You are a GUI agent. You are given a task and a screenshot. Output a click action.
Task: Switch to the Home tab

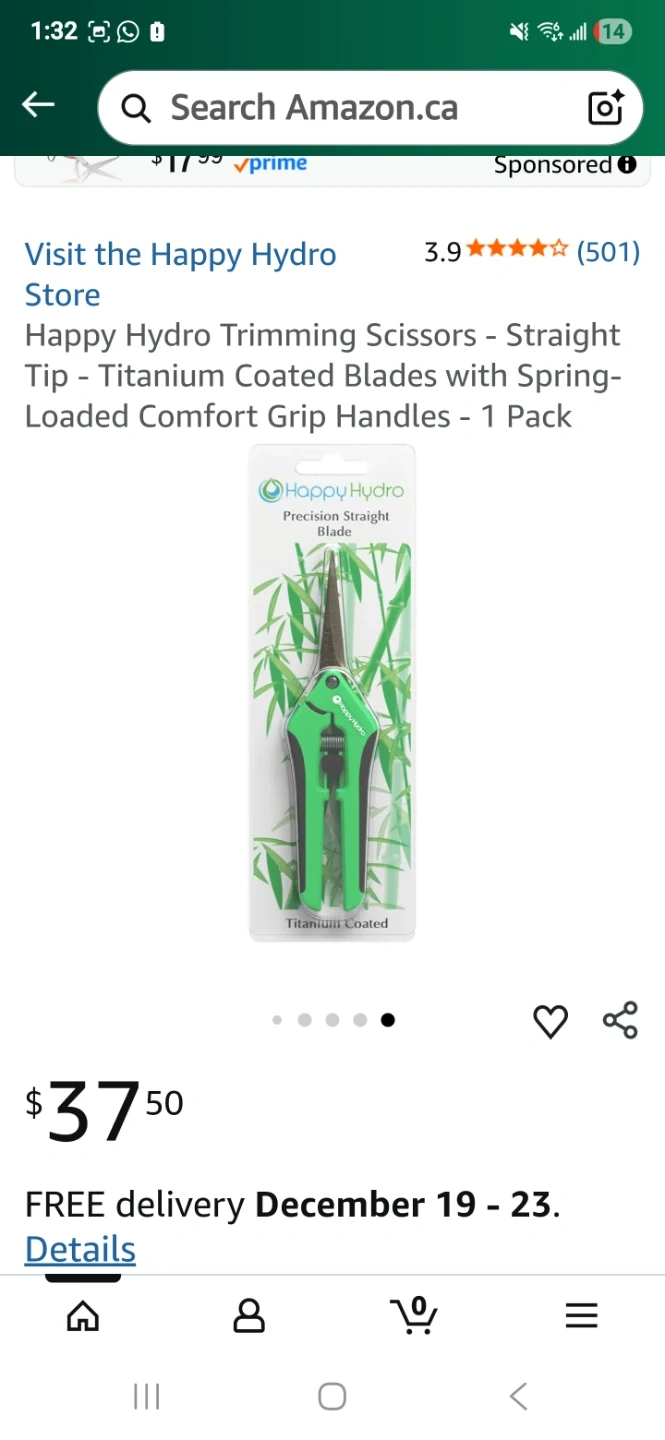(83, 1316)
